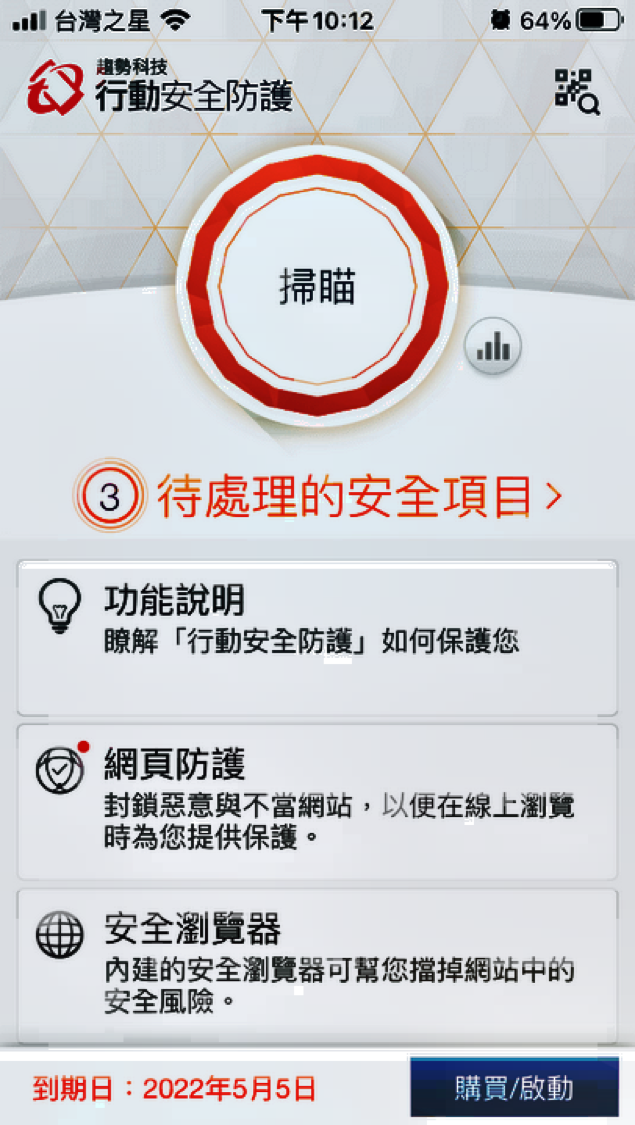635x1125 pixels.
Task: Open the 功能說明 card
Action: (317, 638)
